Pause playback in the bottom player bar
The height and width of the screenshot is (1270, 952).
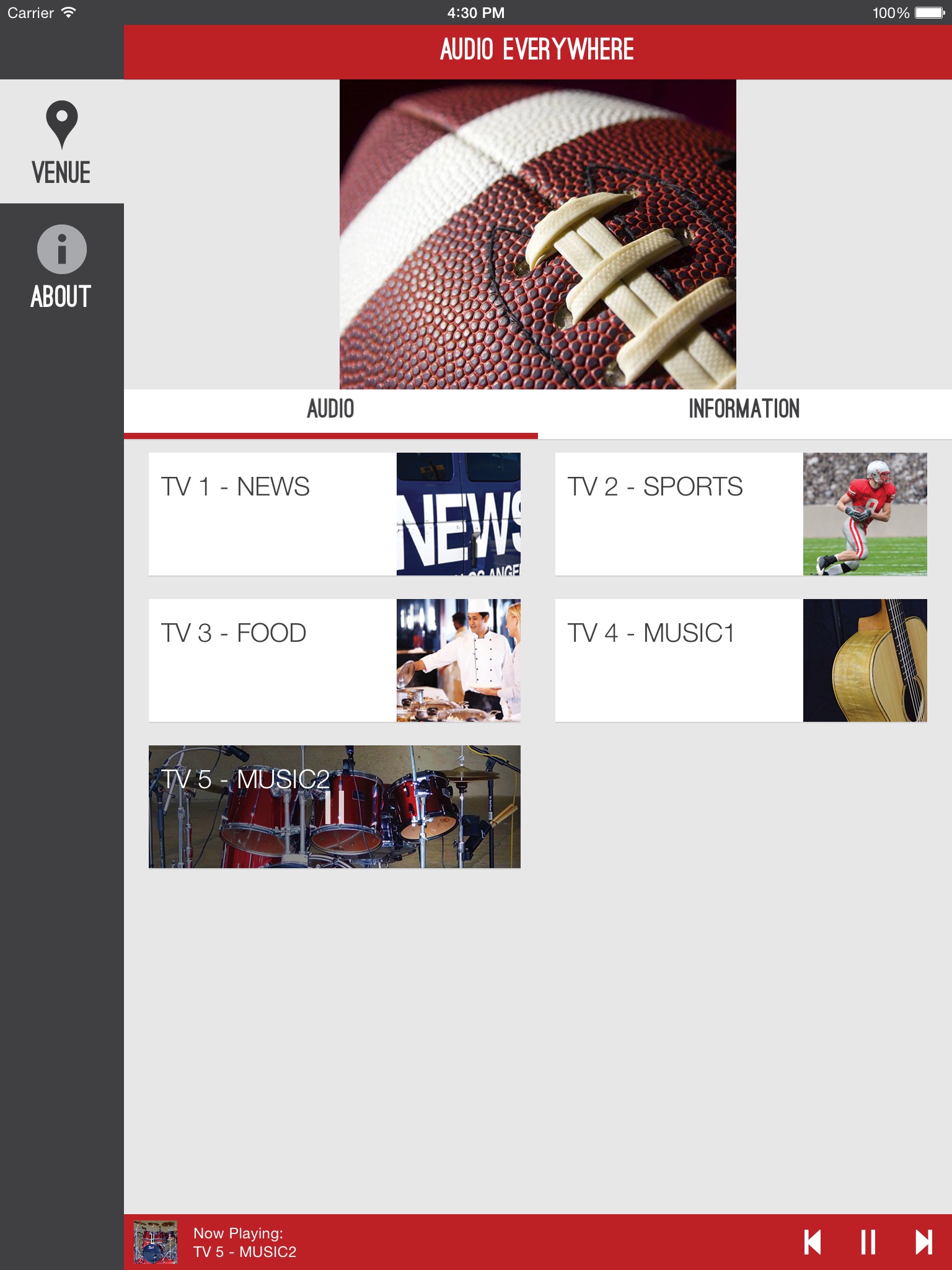(x=868, y=1242)
